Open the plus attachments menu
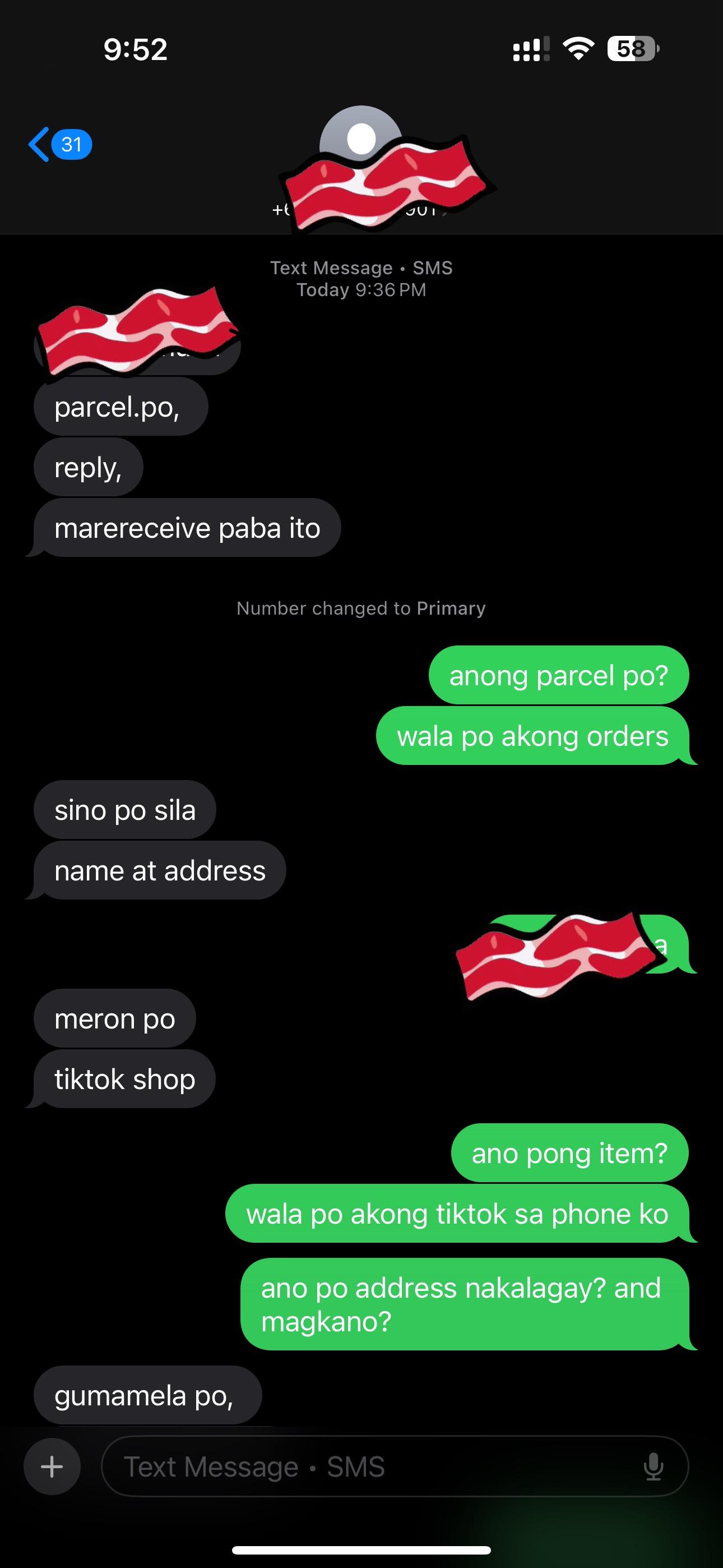The image size is (723, 1568). [52, 1466]
